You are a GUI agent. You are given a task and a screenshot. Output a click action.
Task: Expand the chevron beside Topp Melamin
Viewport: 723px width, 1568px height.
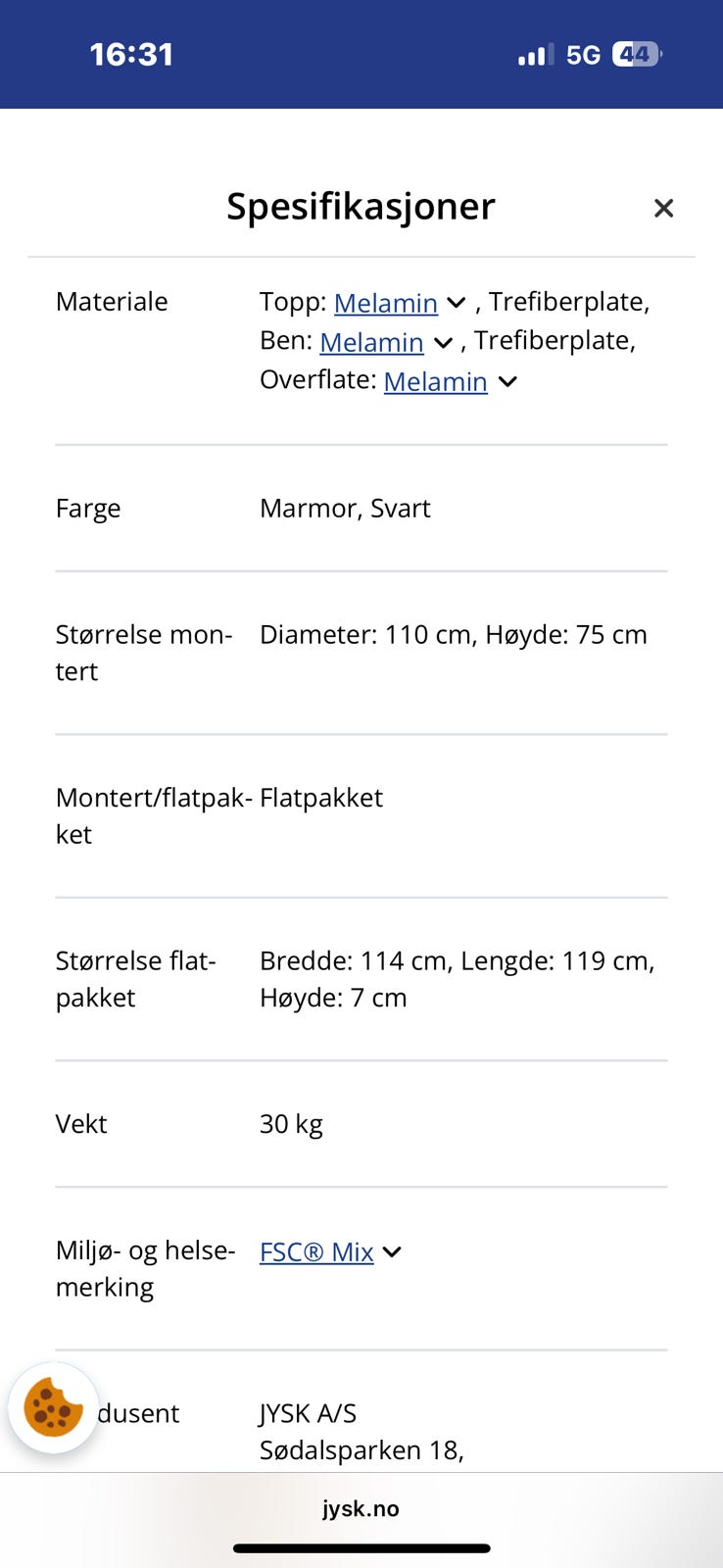coord(455,303)
